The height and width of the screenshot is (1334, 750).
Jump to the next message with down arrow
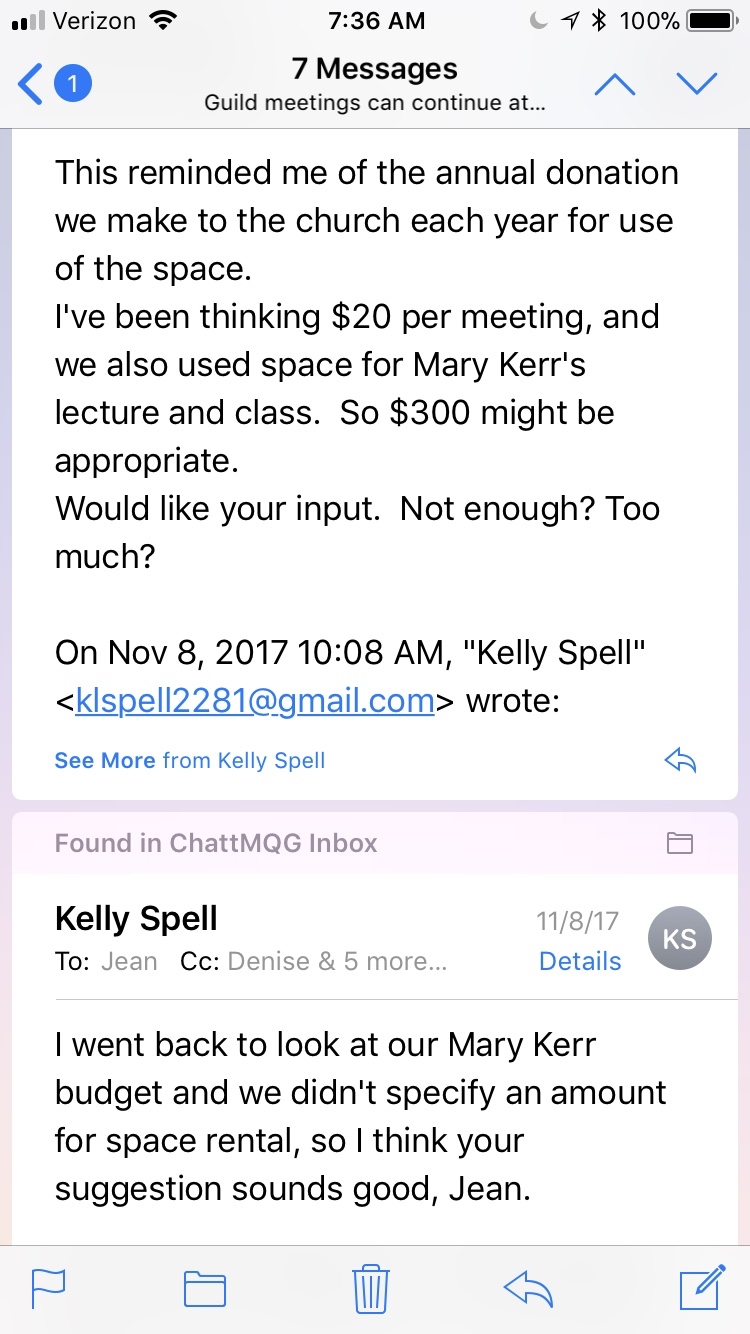(x=697, y=85)
